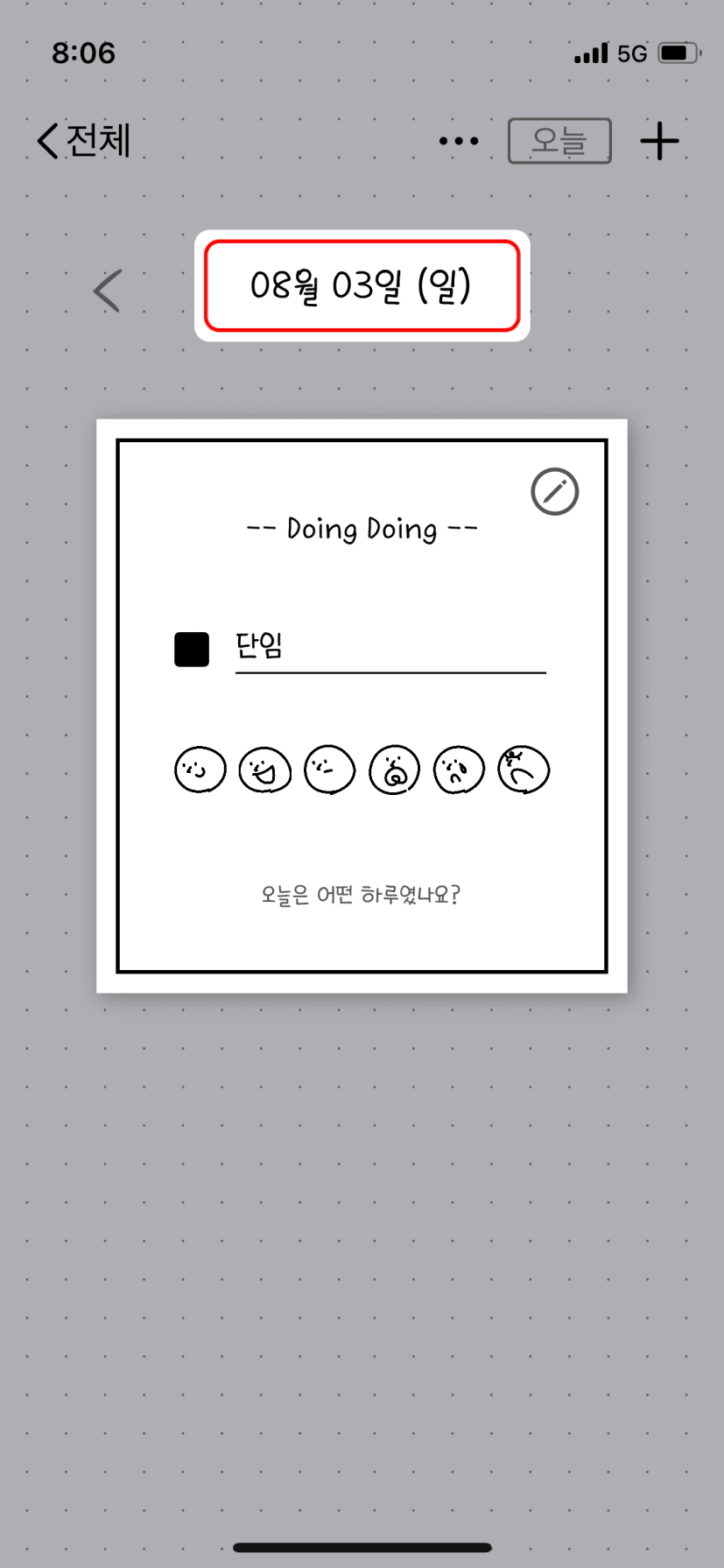Jump to today with the 오늘 button
The height and width of the screenshot is (1568, 724).
559,141
